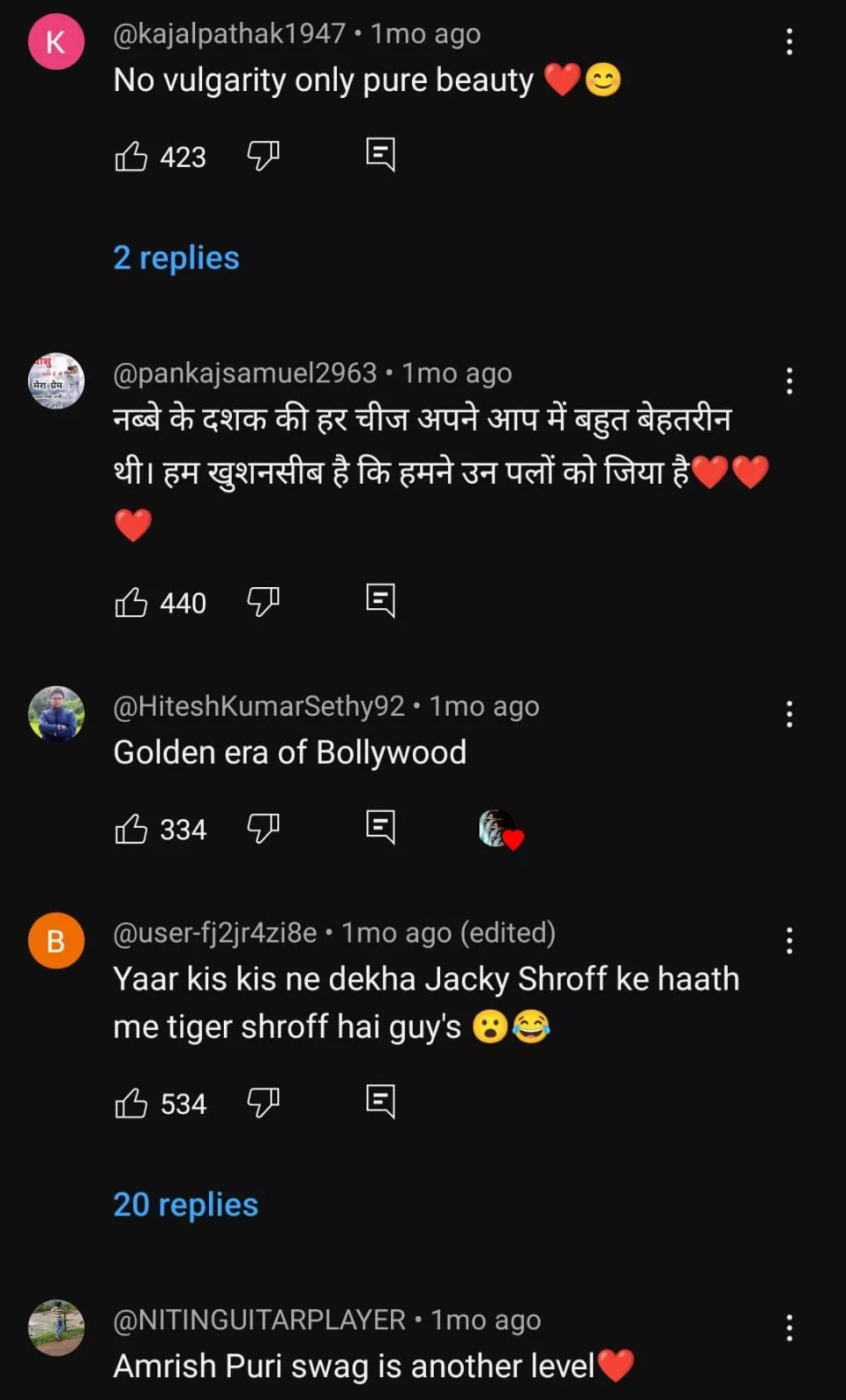Visit @kajalpathak1947's channel via avatar
Screen dimensions: 846x1400
(x=57, y=42)
